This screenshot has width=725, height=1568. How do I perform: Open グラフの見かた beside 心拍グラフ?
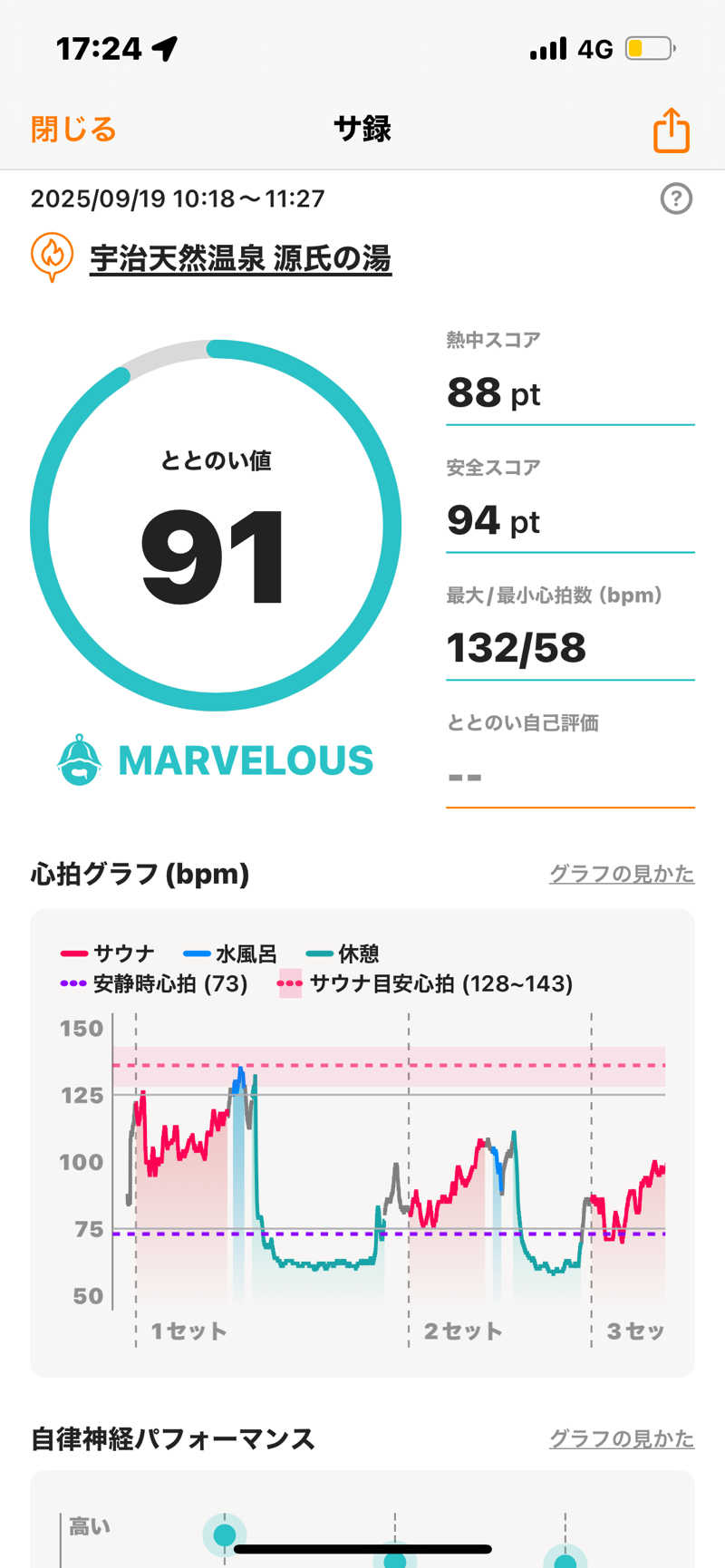pos(622,874)
